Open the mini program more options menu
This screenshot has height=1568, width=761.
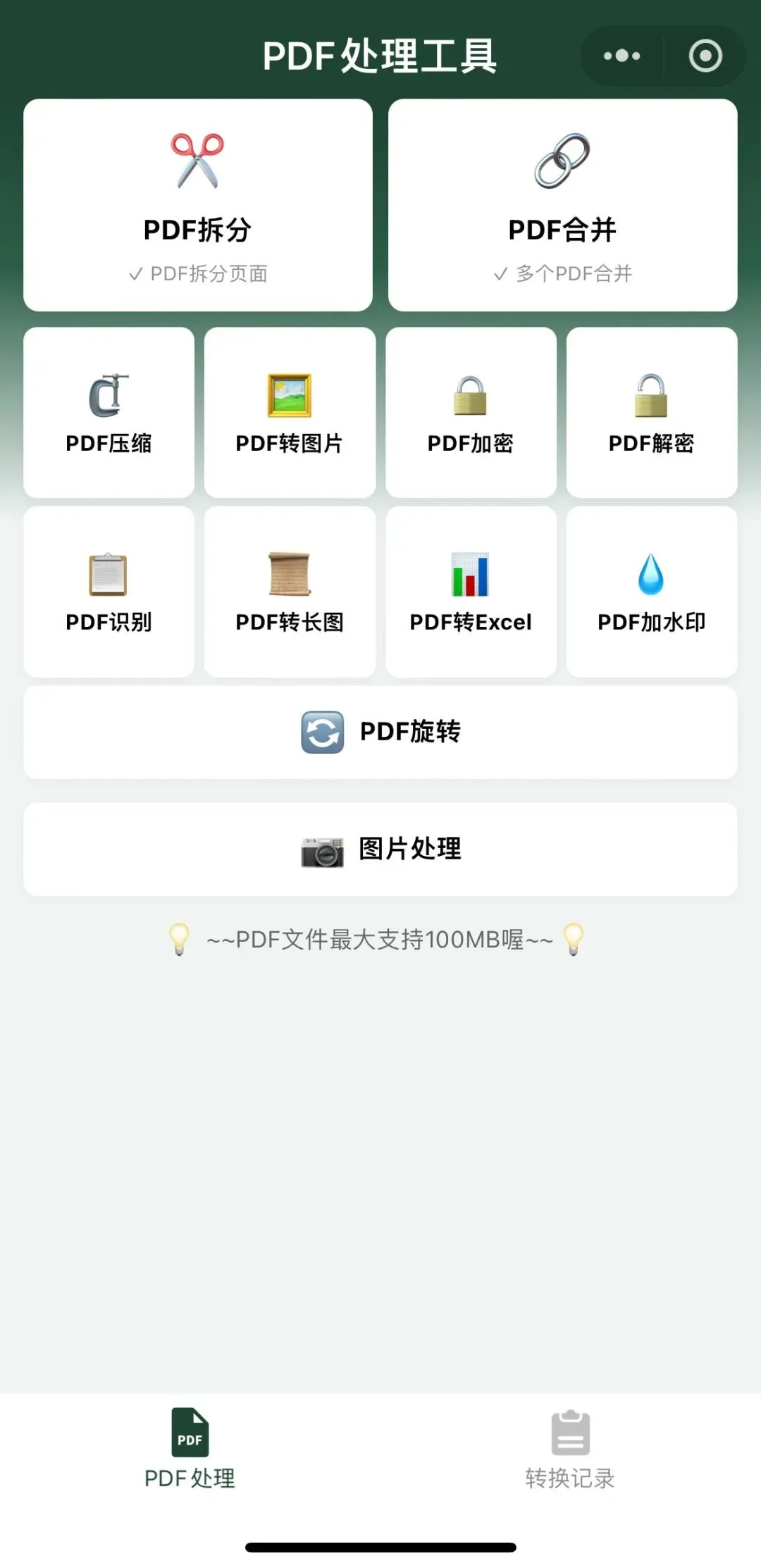(621, 56)
